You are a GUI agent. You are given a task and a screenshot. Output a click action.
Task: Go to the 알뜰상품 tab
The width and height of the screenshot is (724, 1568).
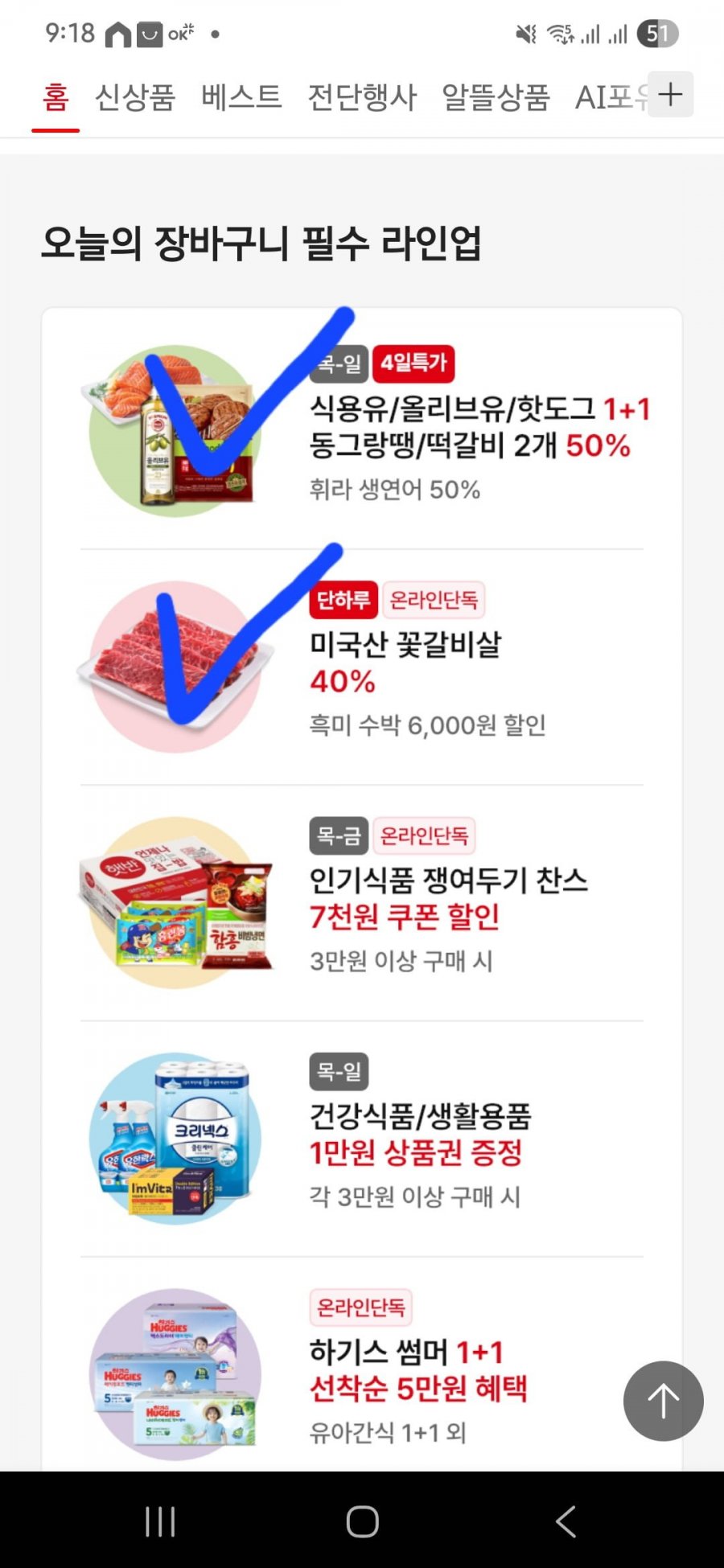point(496,97)
